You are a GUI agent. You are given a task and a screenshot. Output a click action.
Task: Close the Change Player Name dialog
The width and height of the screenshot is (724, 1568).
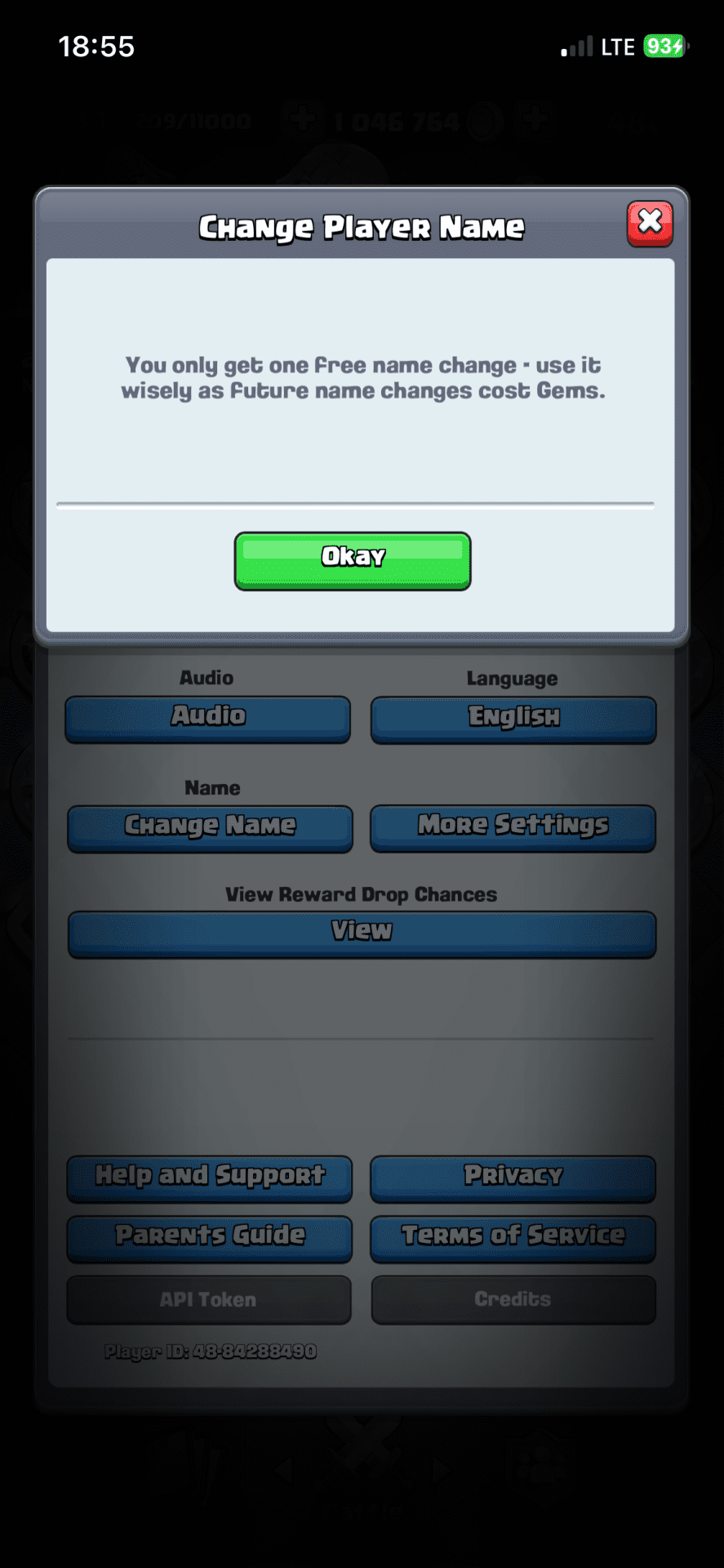tap(650, 223)
